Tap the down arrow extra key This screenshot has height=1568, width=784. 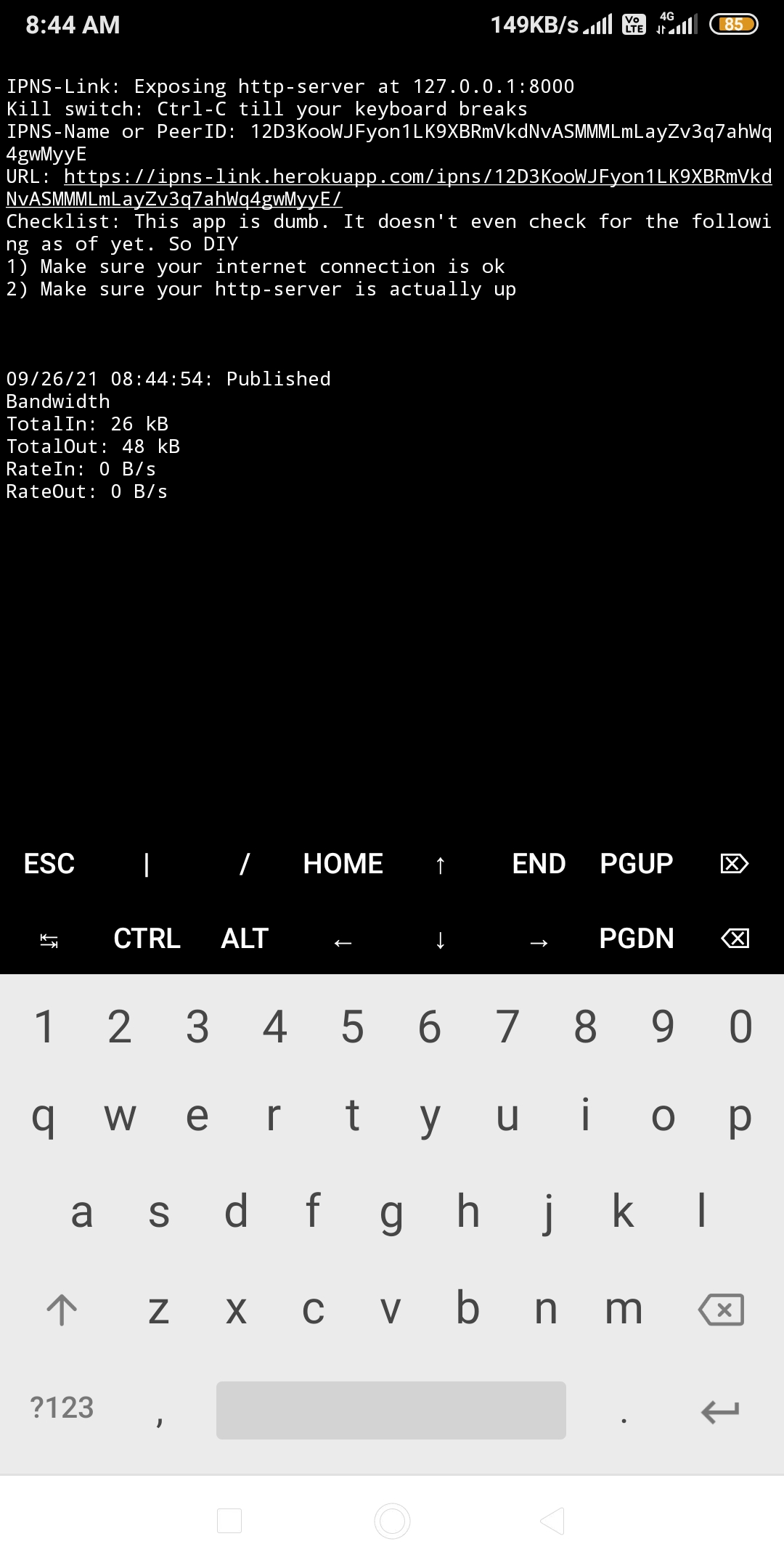(x=440, y=940)
